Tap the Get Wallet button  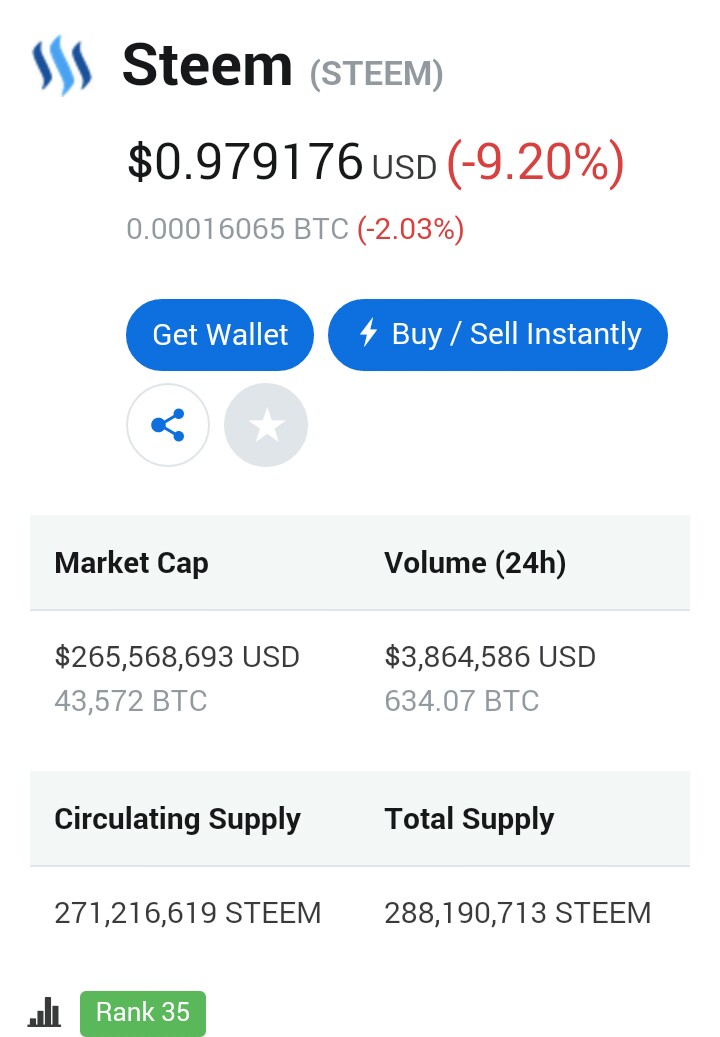[220, 334]
